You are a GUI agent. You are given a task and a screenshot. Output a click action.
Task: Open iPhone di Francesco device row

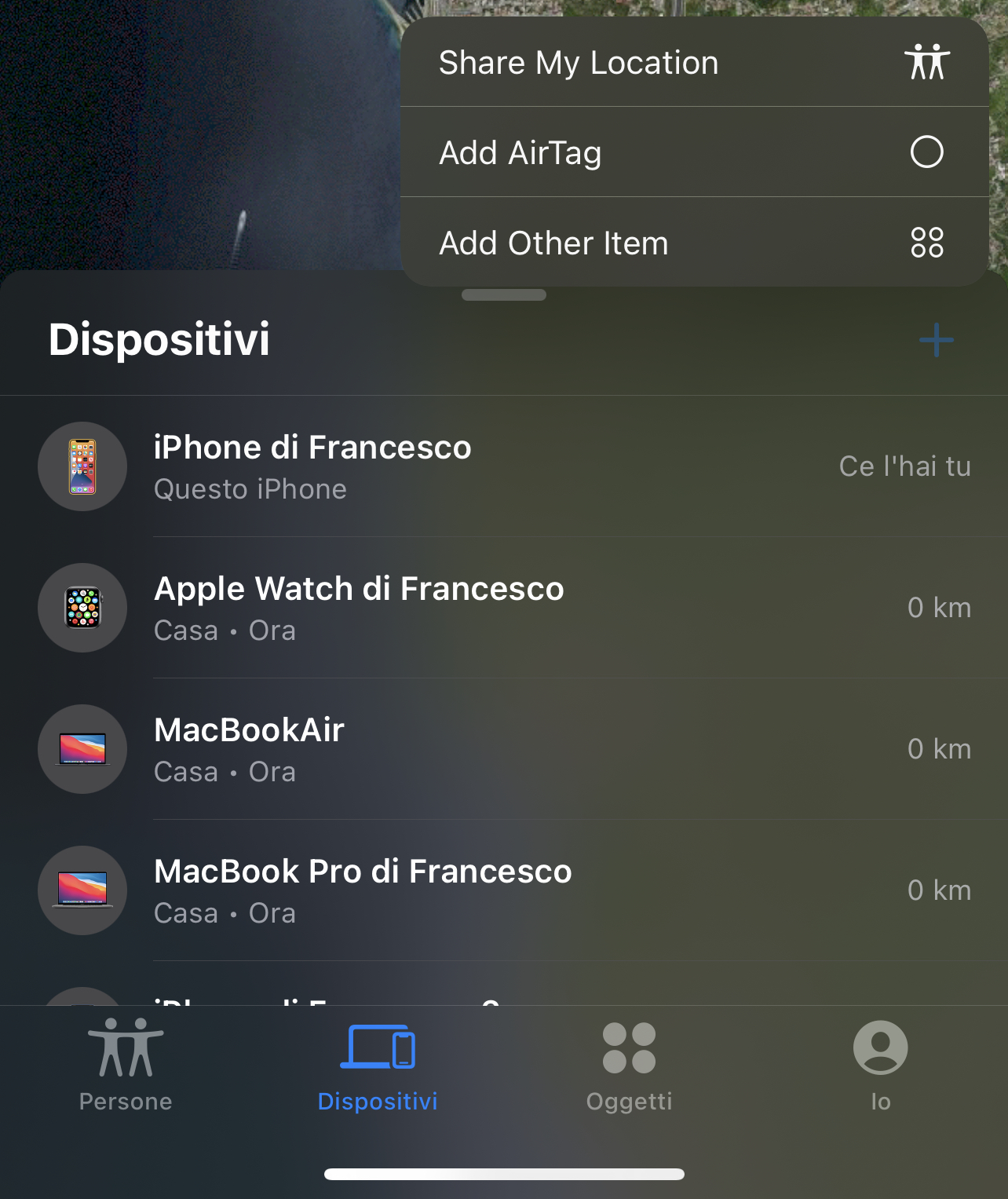pos(502,466)
